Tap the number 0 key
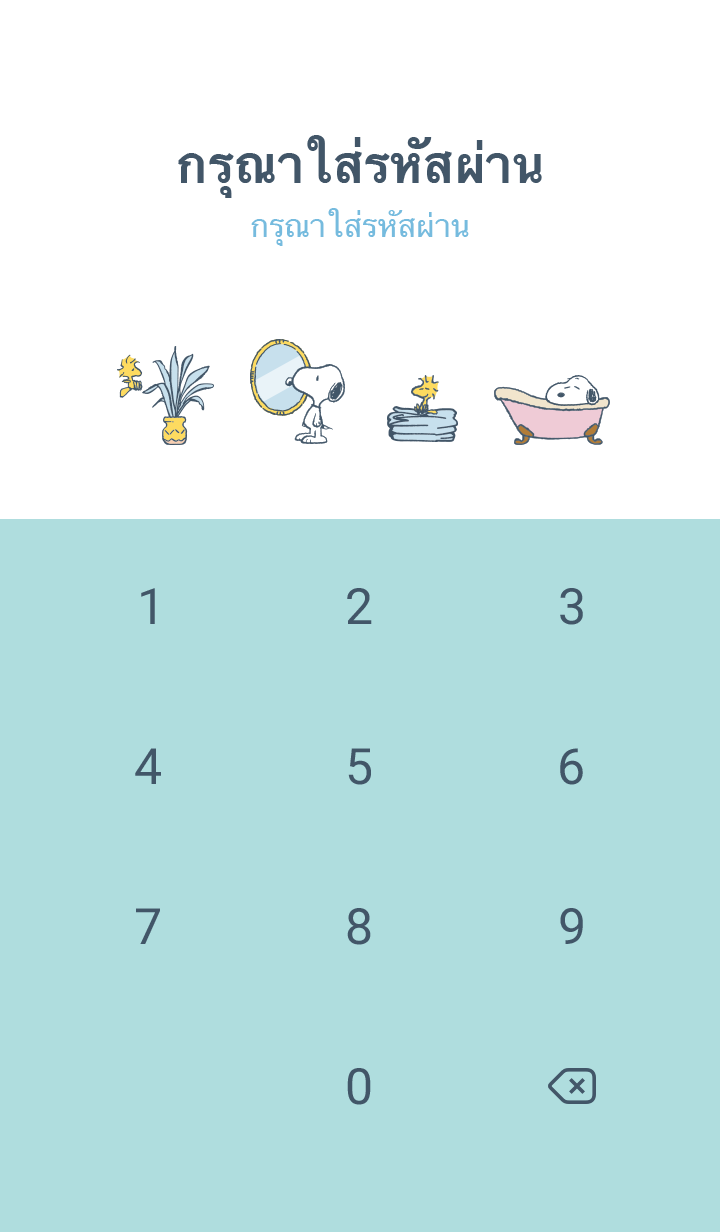Image resolution: width=720 pixels, height=1232 pixels. [359, 1087]
